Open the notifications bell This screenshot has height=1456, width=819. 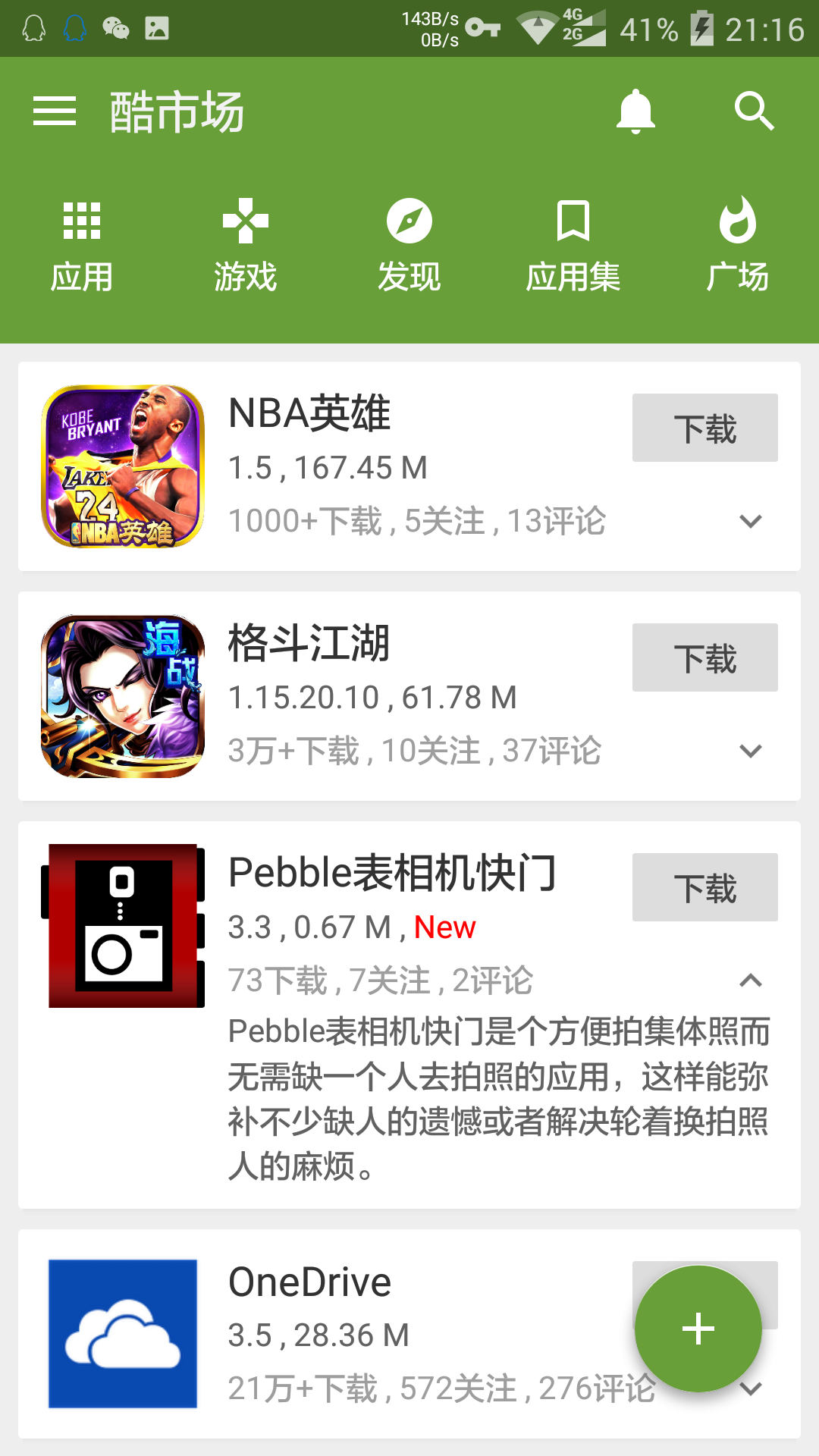point(635,111)
